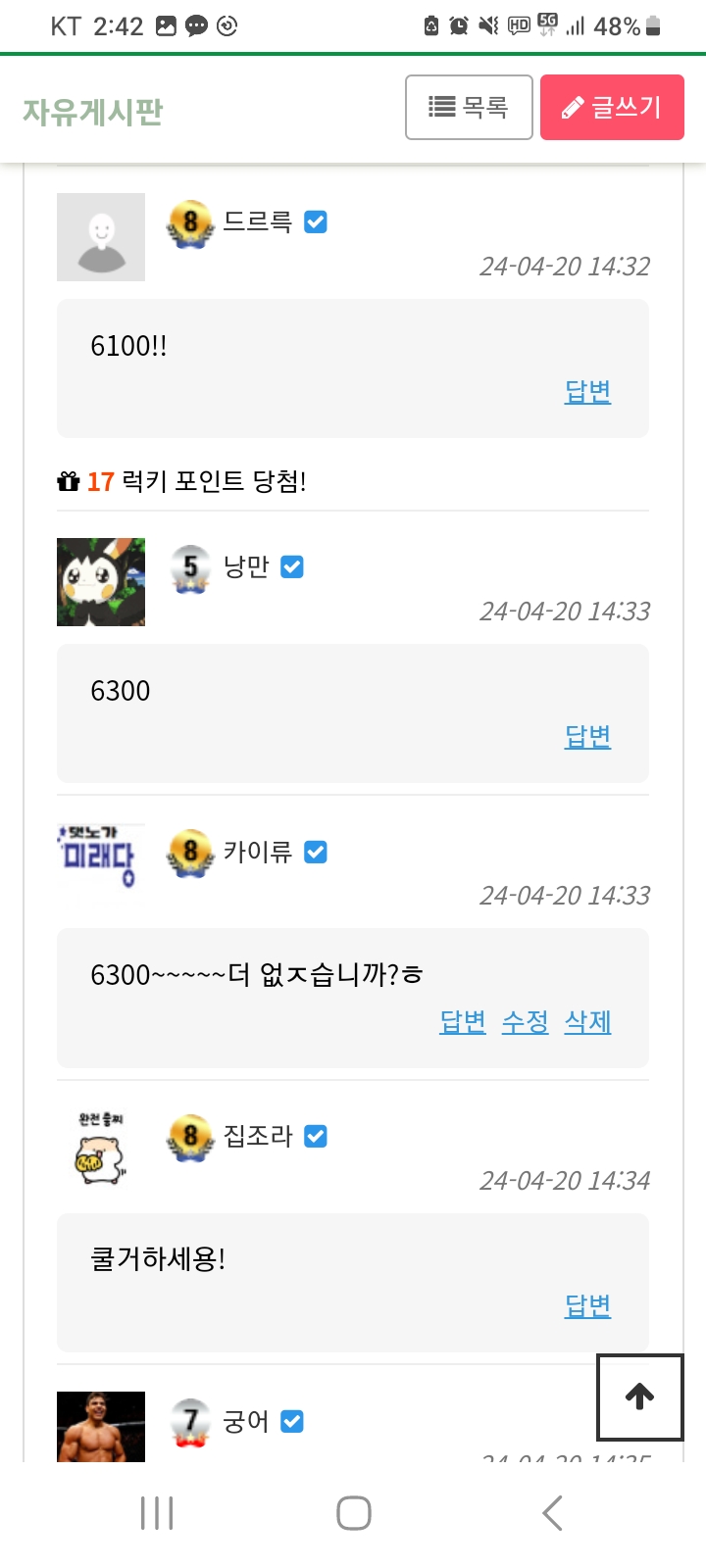
Task: Jump back to top with the up arrow
Action: pyautogui.click(x=639, y=1396)
